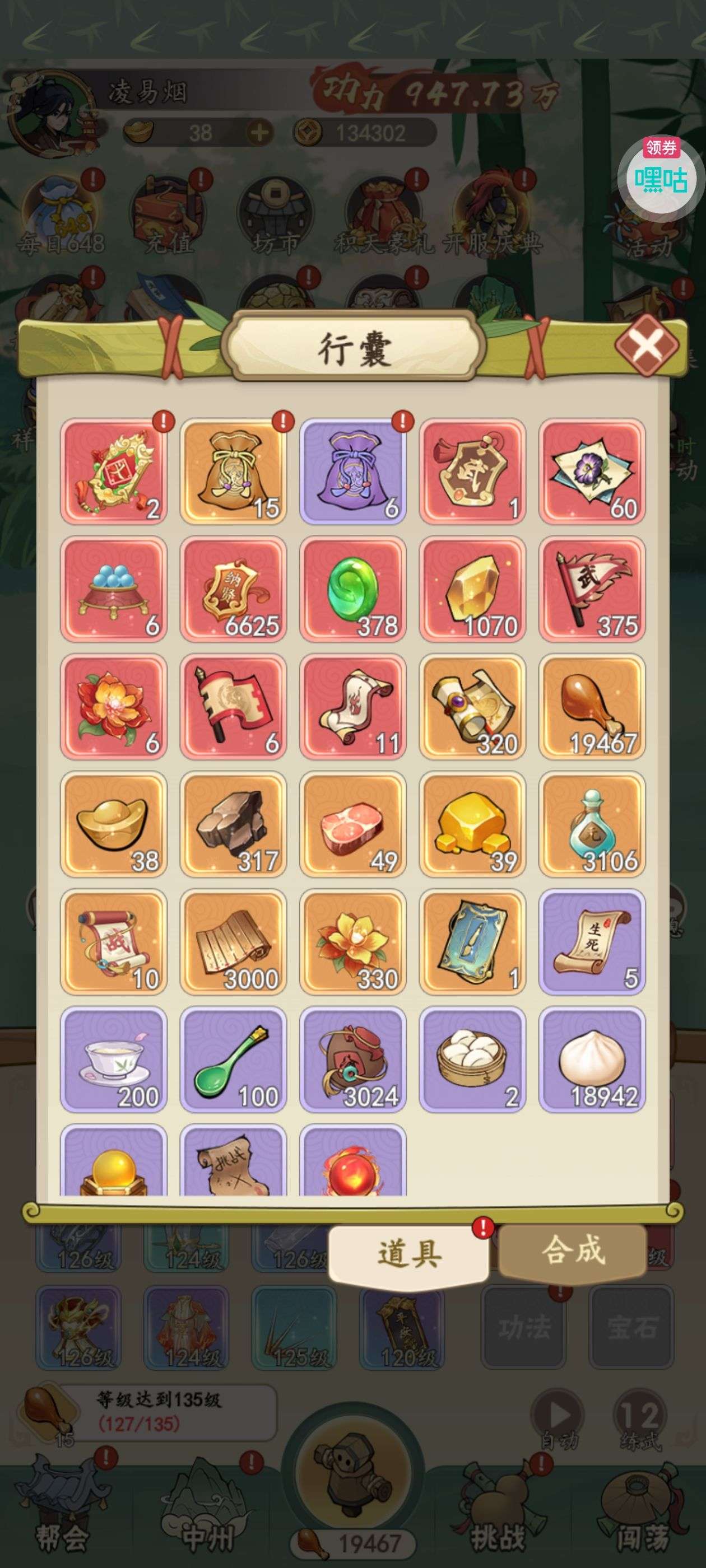Select the 战 scroll item with 10

113,942
